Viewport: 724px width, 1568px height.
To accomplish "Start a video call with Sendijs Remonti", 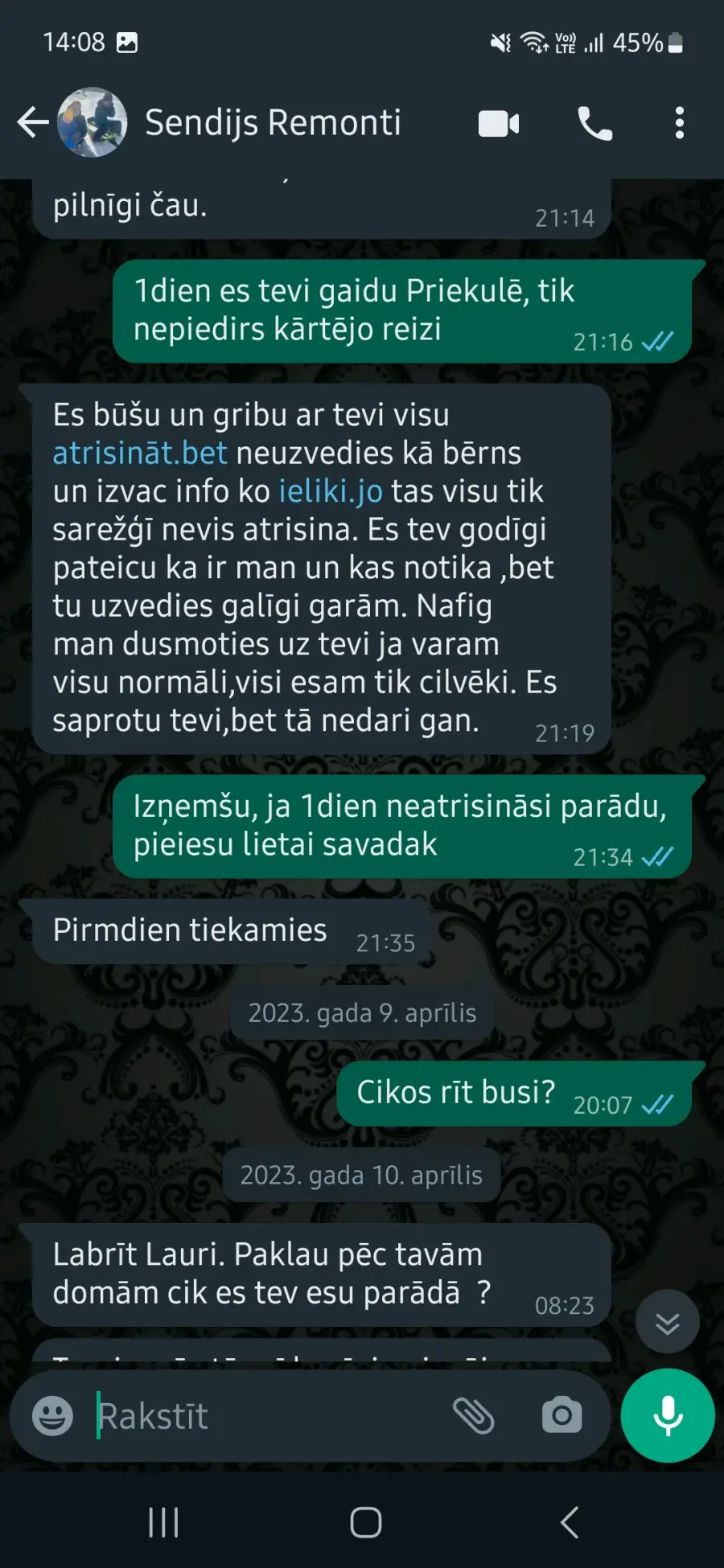I will coord(499,124).
